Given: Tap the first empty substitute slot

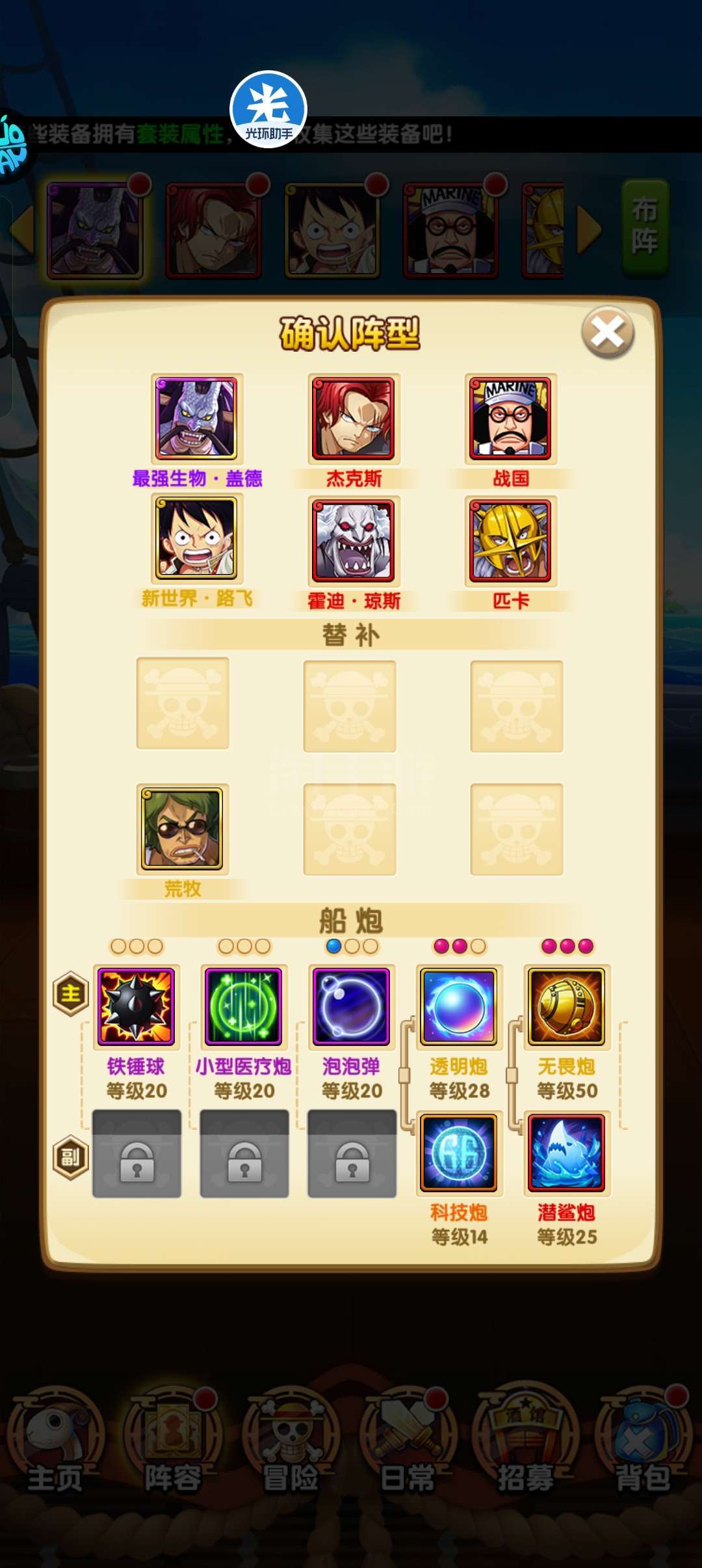Looking at the screenshot, I should 183,703.
